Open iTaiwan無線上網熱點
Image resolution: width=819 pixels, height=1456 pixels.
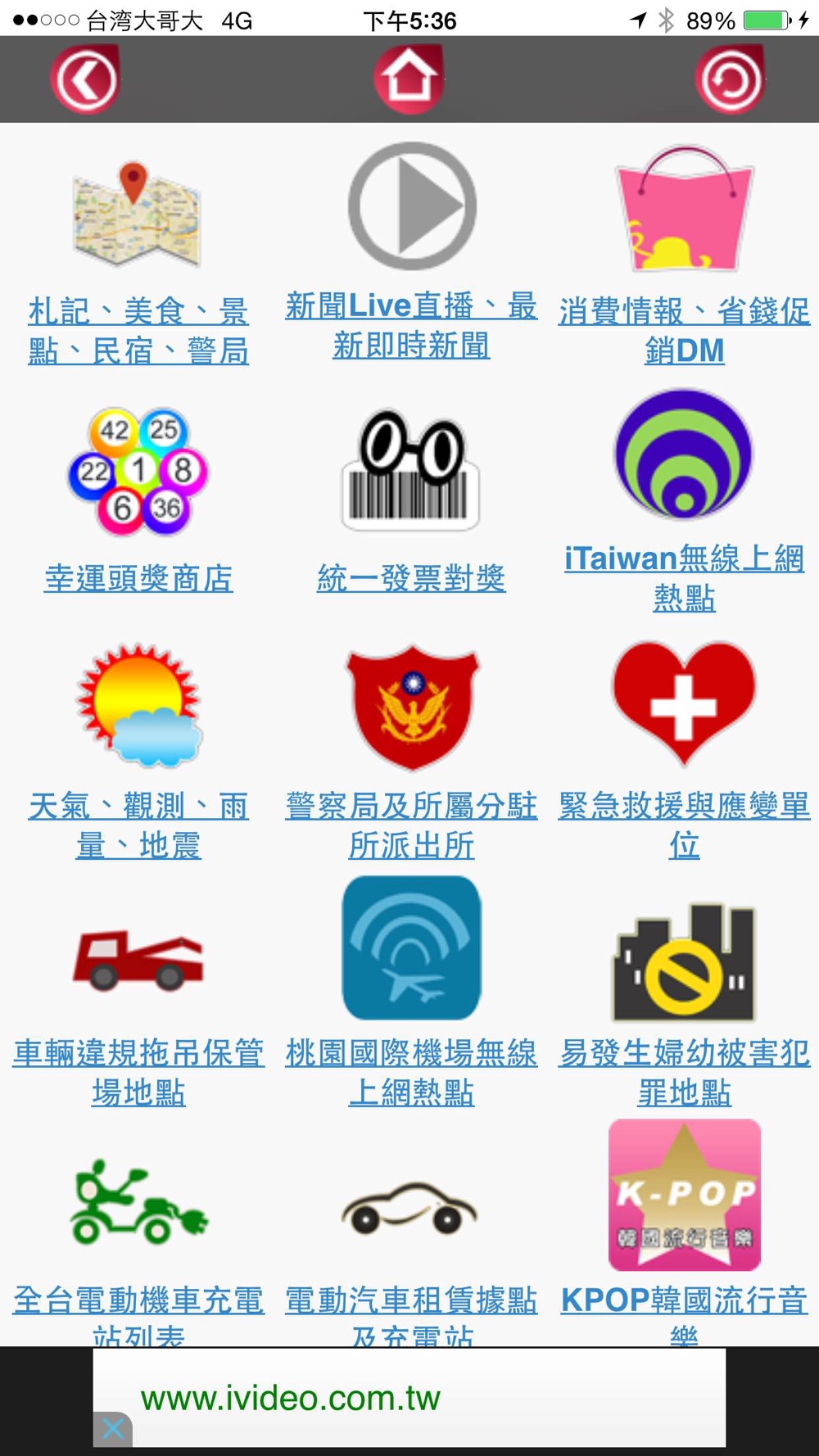click(684, 577)
